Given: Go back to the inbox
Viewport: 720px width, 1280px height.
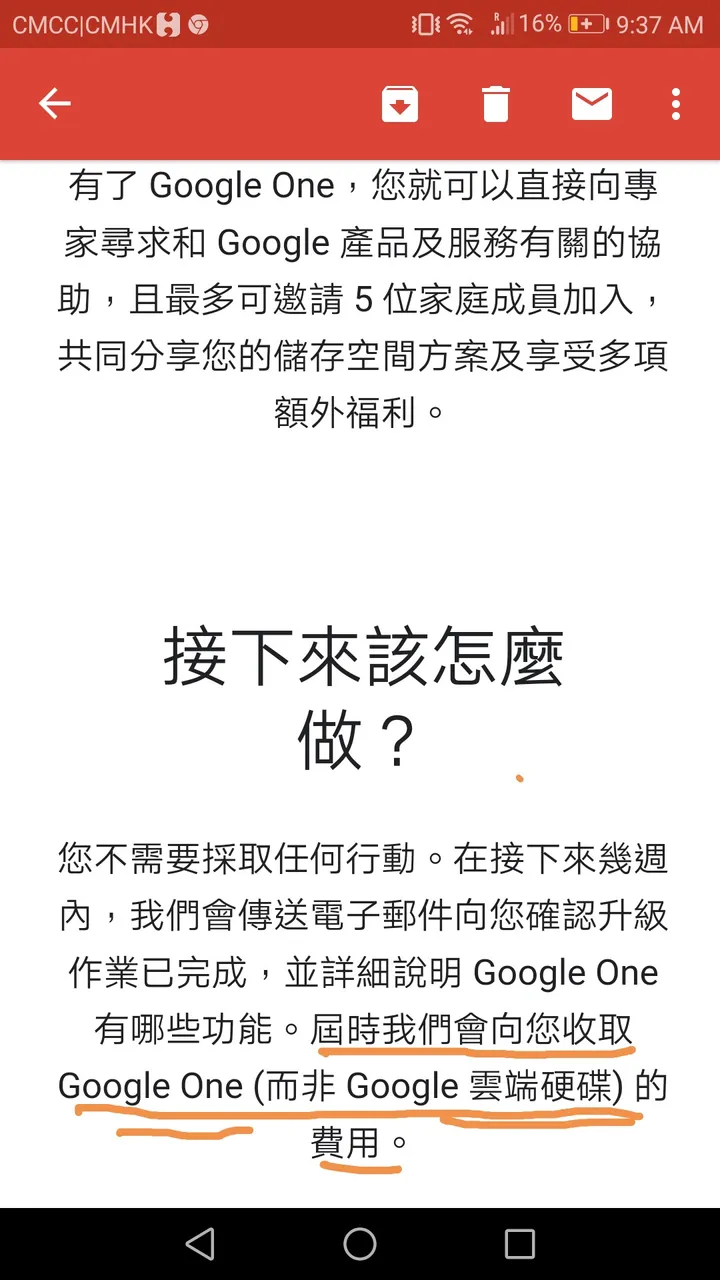Looking at the screenshot, I should (x=54, y=104).
